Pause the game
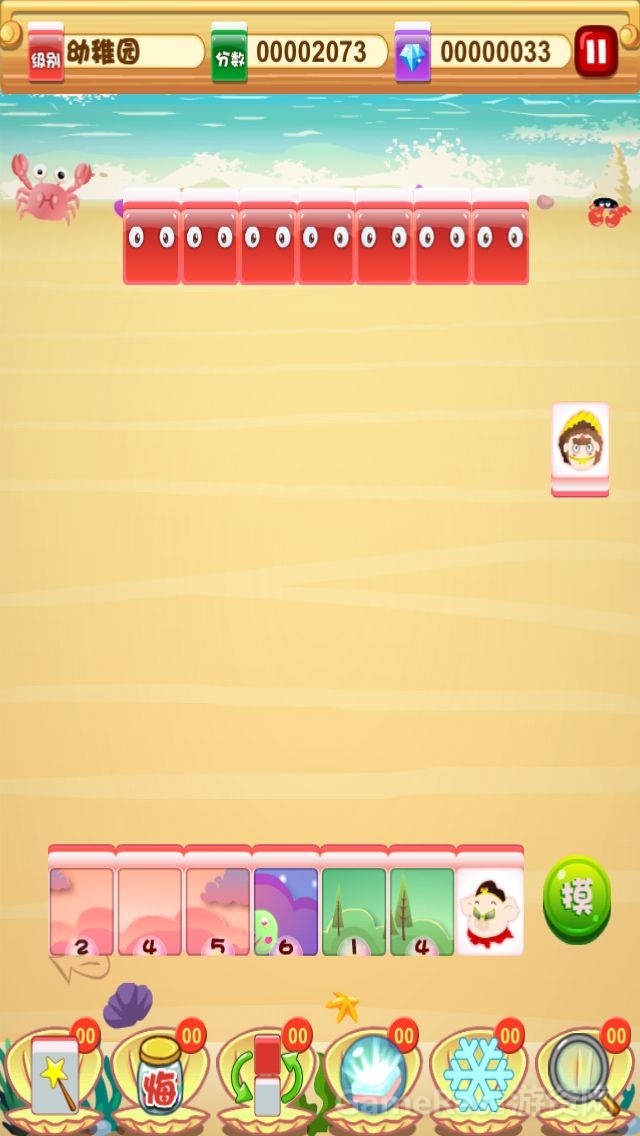 pos(596,51)
